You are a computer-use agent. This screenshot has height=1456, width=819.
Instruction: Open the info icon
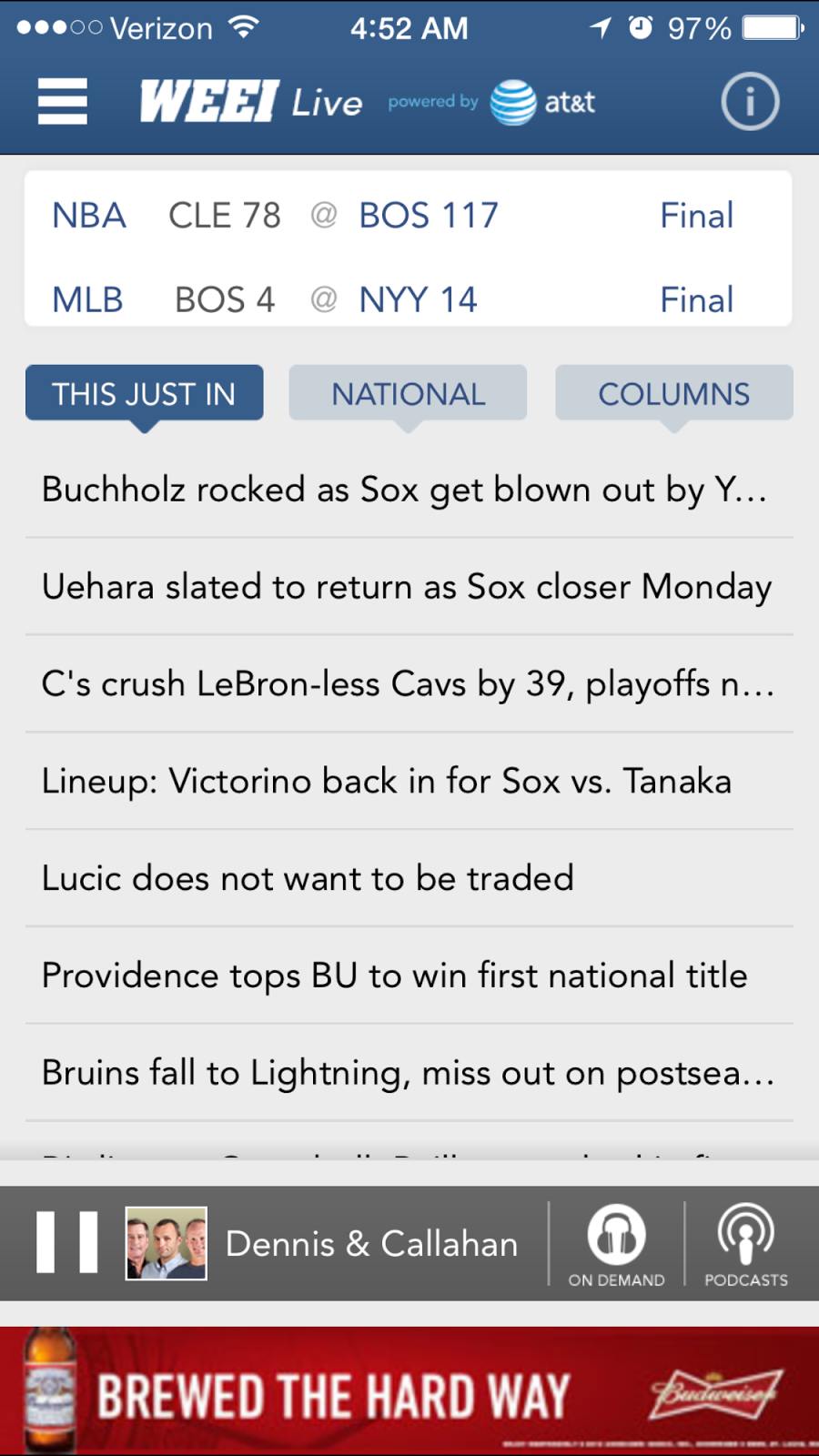point(750,101)
